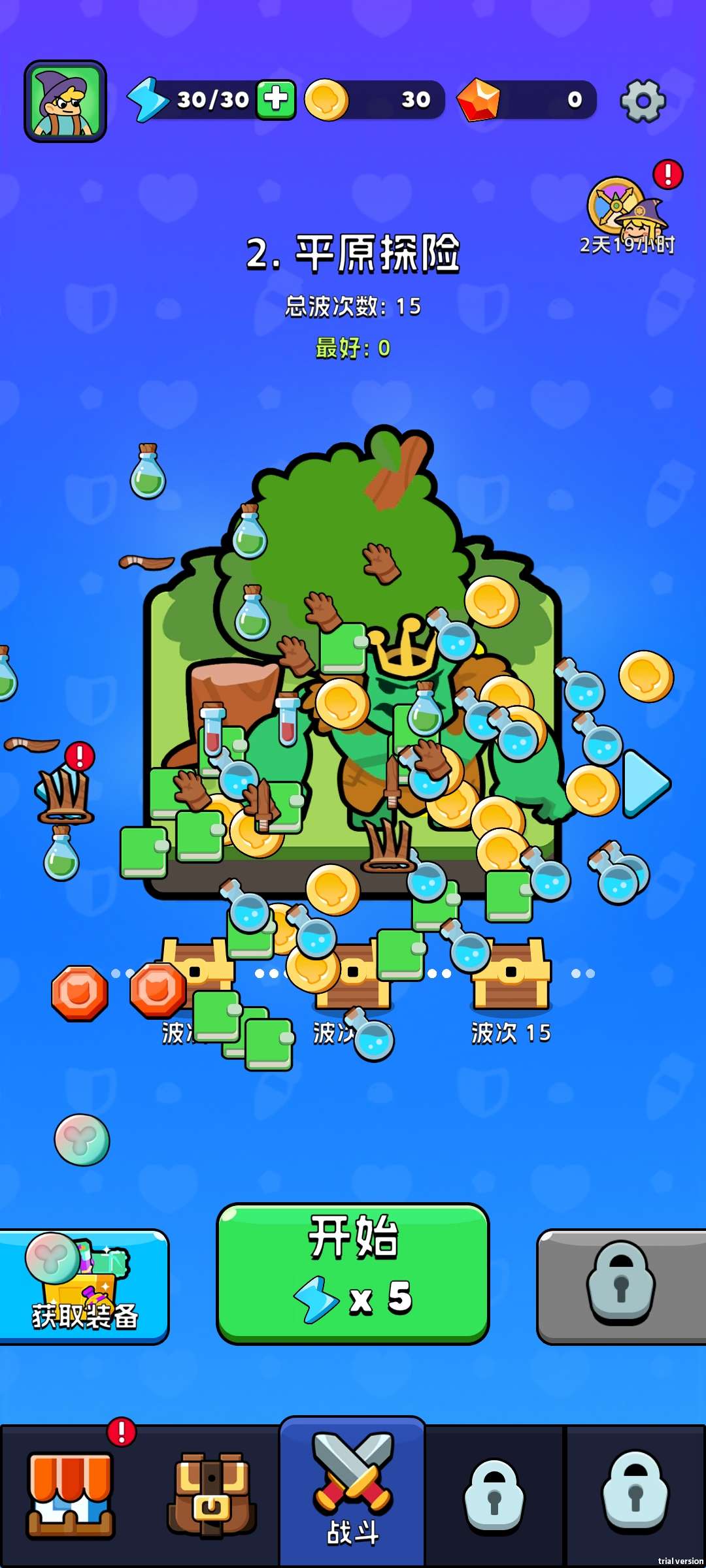This screenshot has height=1568, width=706.
Task: Tap the locked gray button beside 开始
Action: pyautogui.click(x=621, y=1286)
